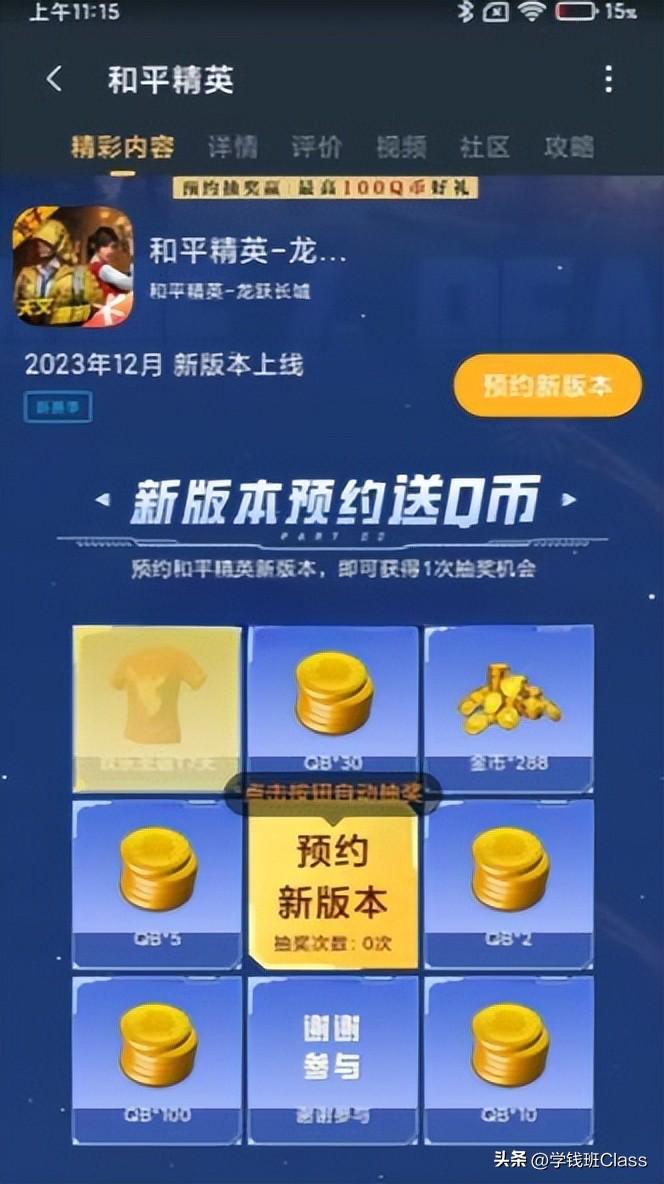Switch to the 详情 tab

pos(232,148)
